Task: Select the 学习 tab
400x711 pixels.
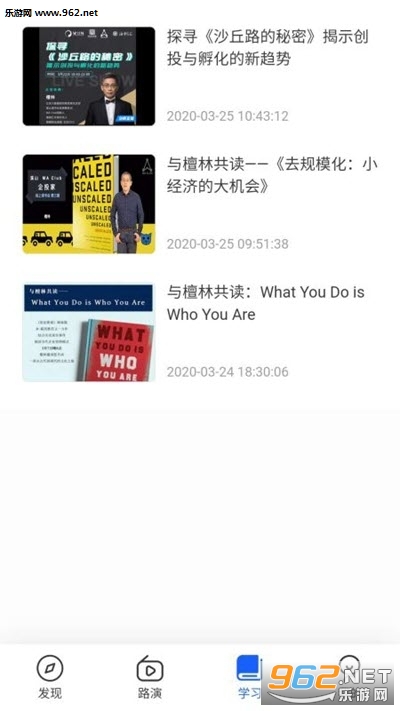Action: 249,677
